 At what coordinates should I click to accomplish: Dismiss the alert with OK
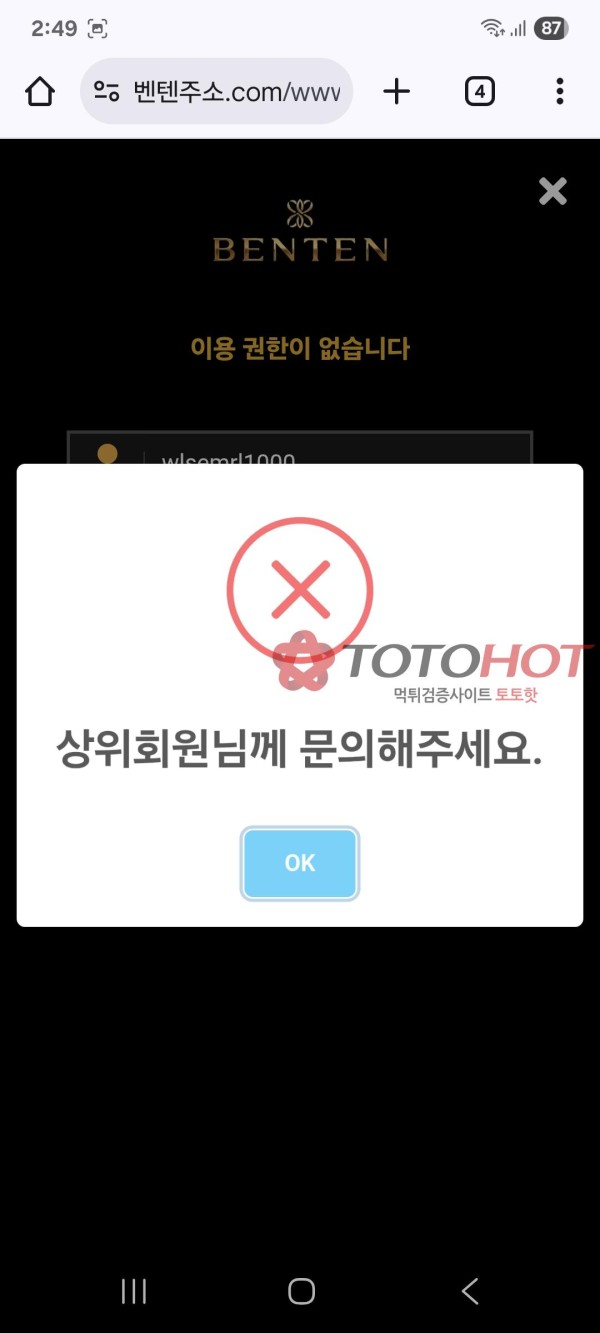[x=300, y=863]
